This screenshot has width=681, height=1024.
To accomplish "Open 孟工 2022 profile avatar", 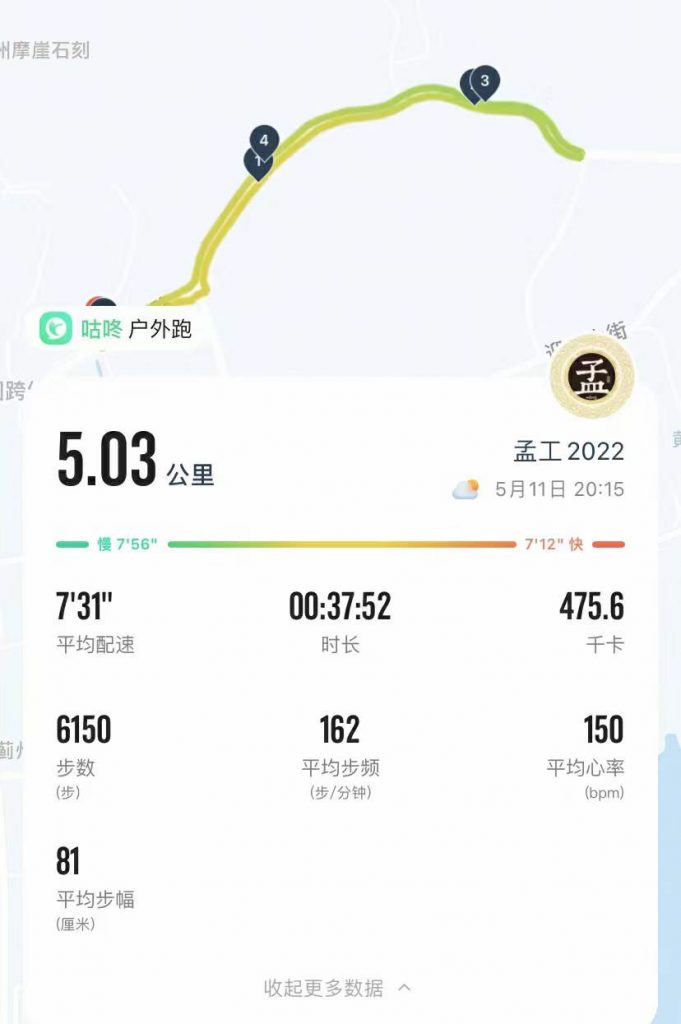I will pos(592,376).
